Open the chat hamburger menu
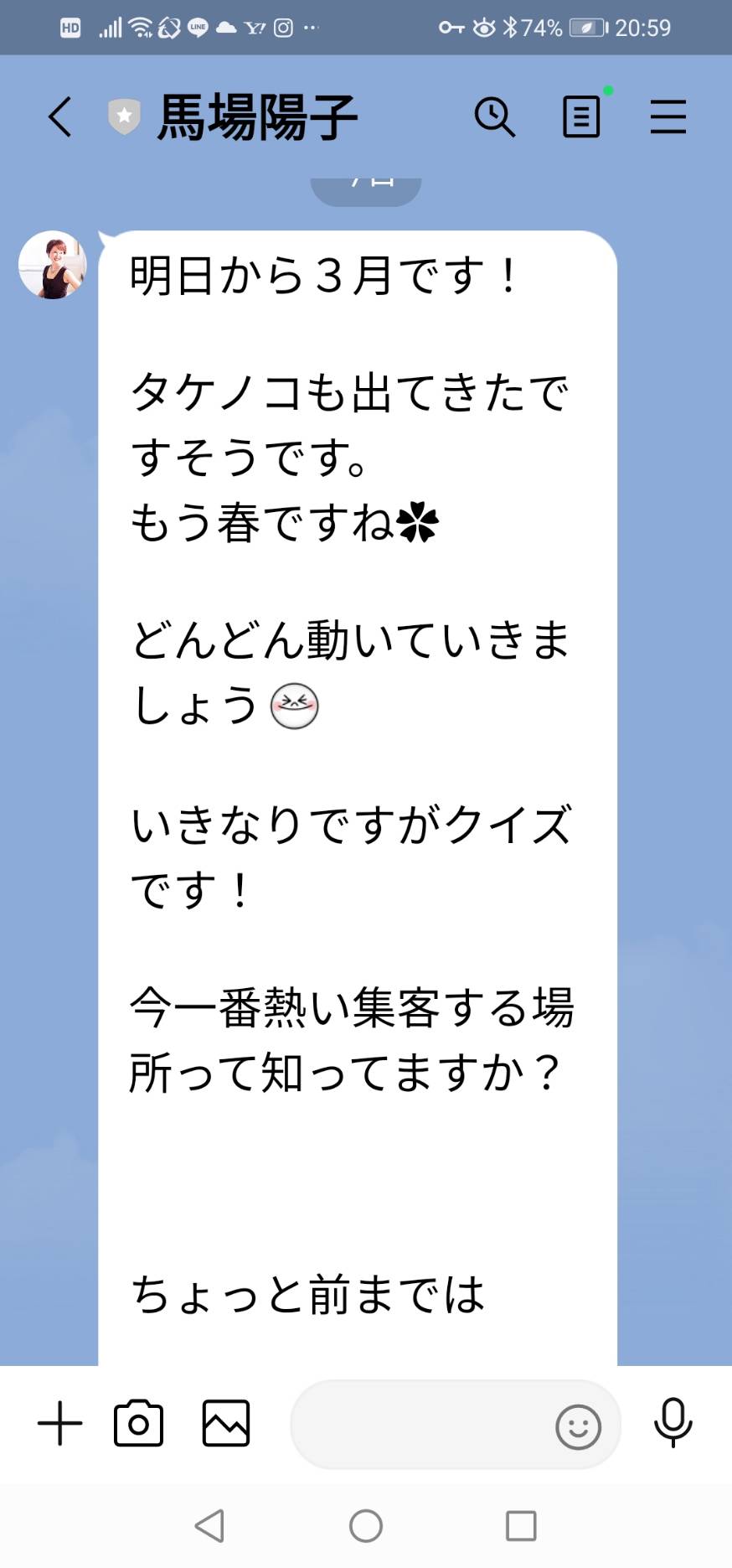Viewport: 732px width, 1568px height. pyautogui.click(x=668, y=116)
